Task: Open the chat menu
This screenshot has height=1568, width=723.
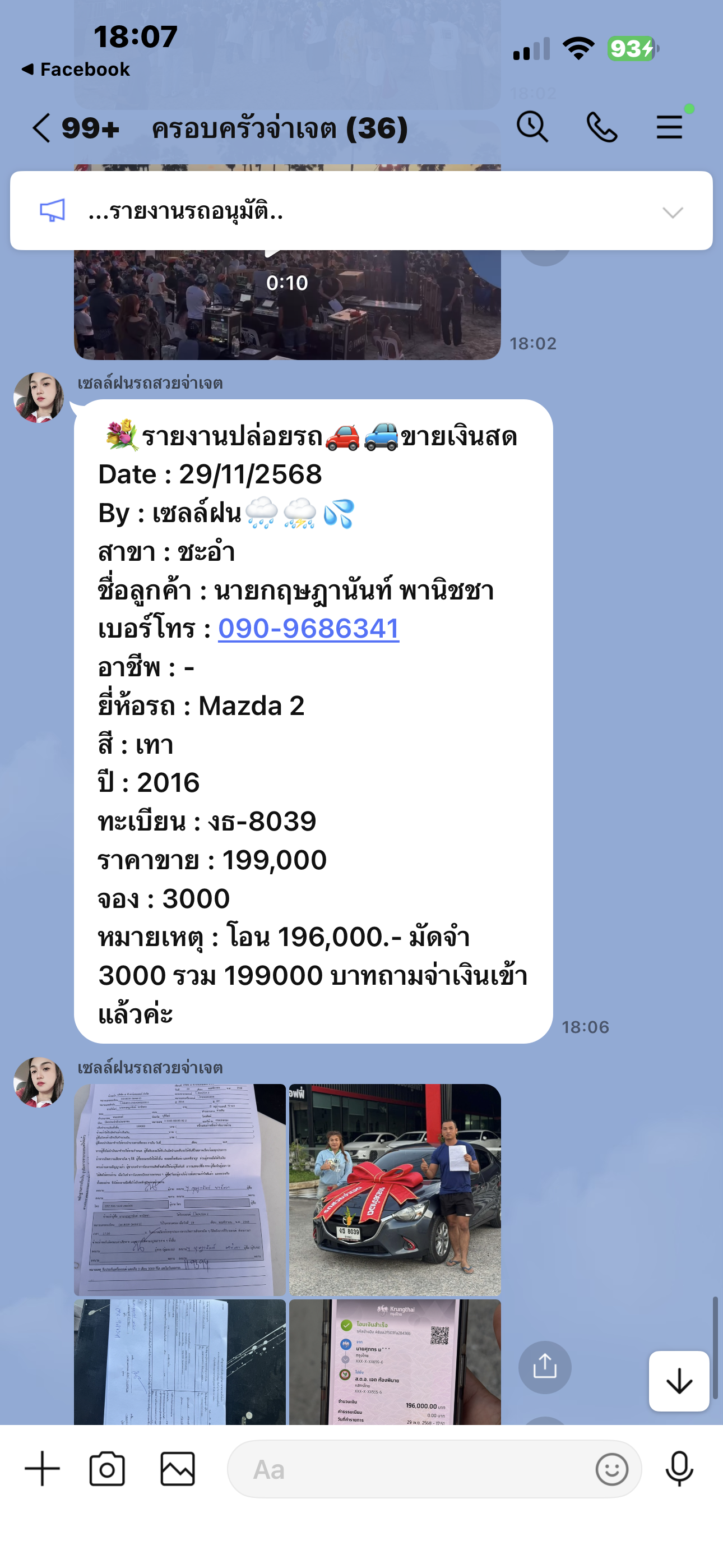Action: click(669, 127)
